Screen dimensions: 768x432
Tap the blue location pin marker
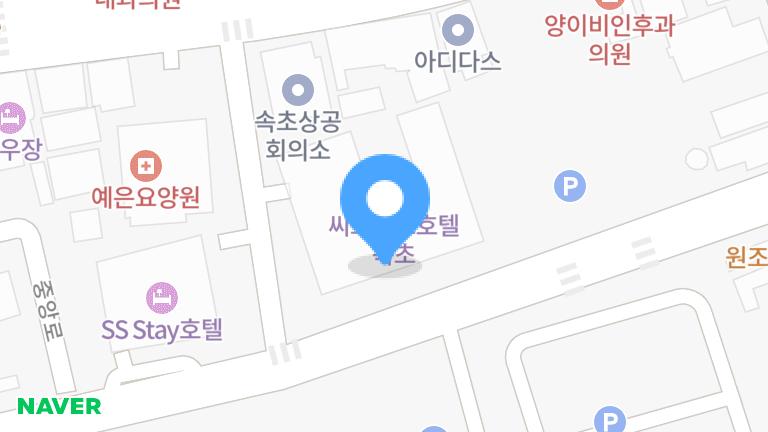[385, 201]
